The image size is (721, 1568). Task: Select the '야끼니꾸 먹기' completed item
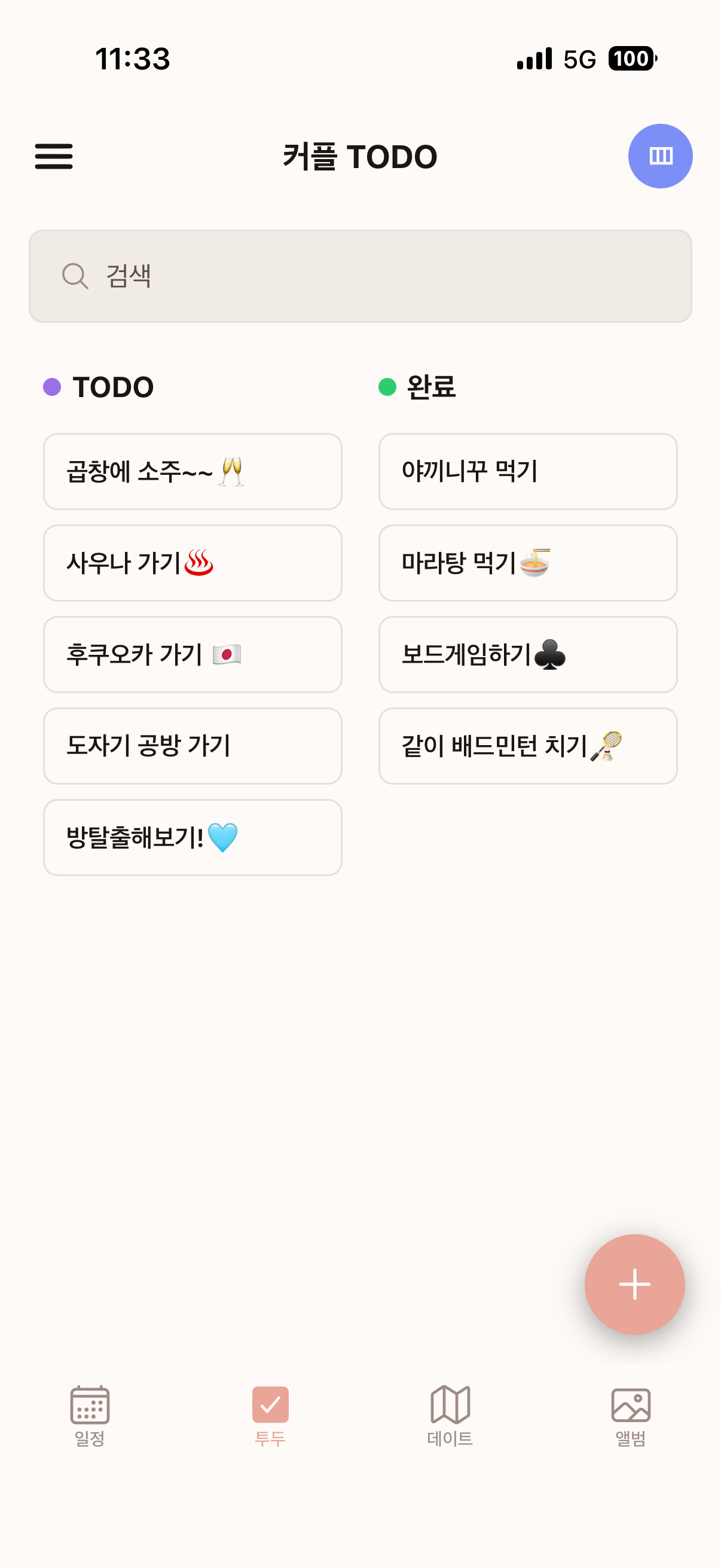(527, 471)
